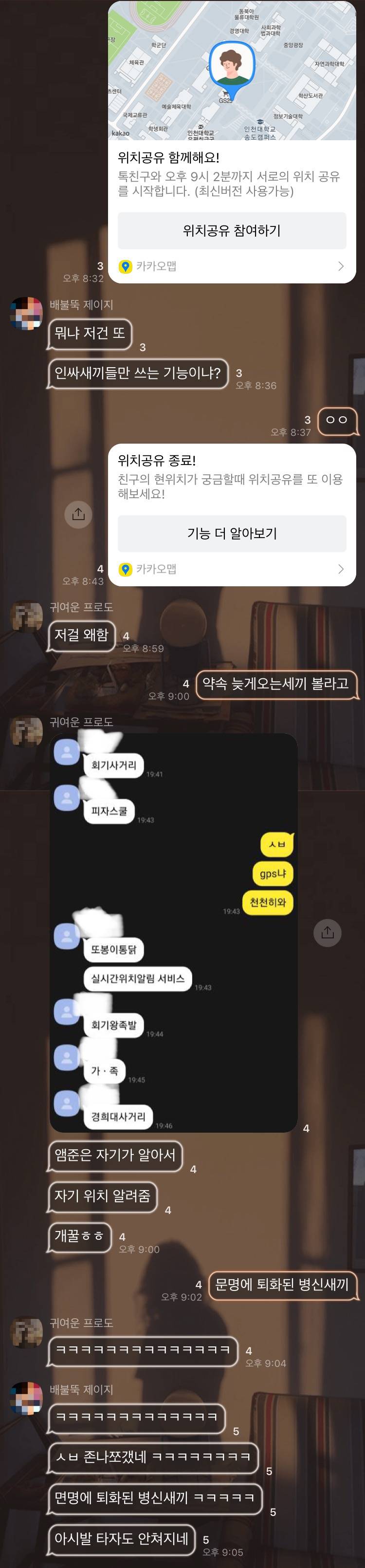Viewport: 365px width, 1568px height.
Task: Share the chat screenshot image
Action: [327, 933]
